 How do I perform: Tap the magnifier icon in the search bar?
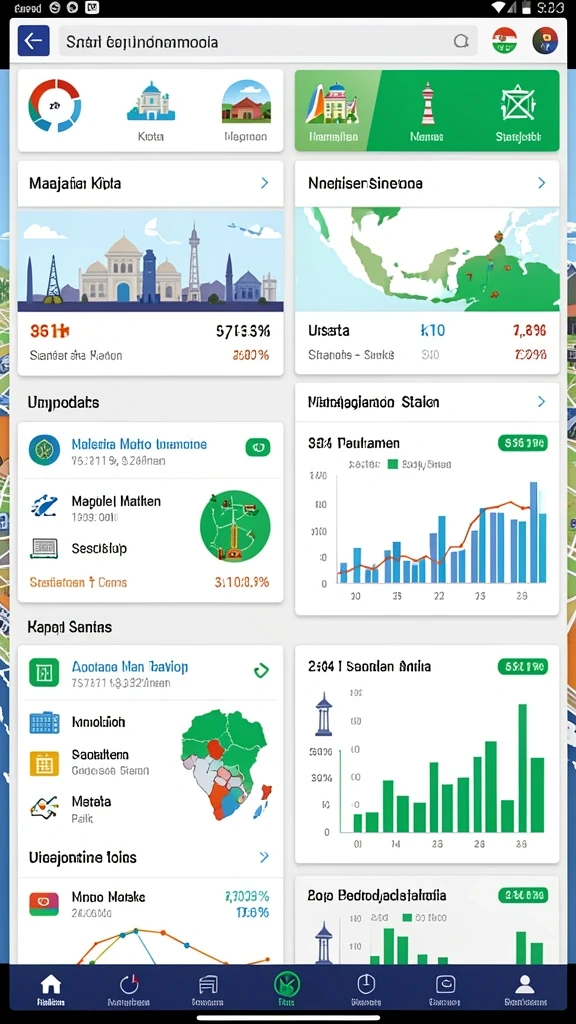461,42
